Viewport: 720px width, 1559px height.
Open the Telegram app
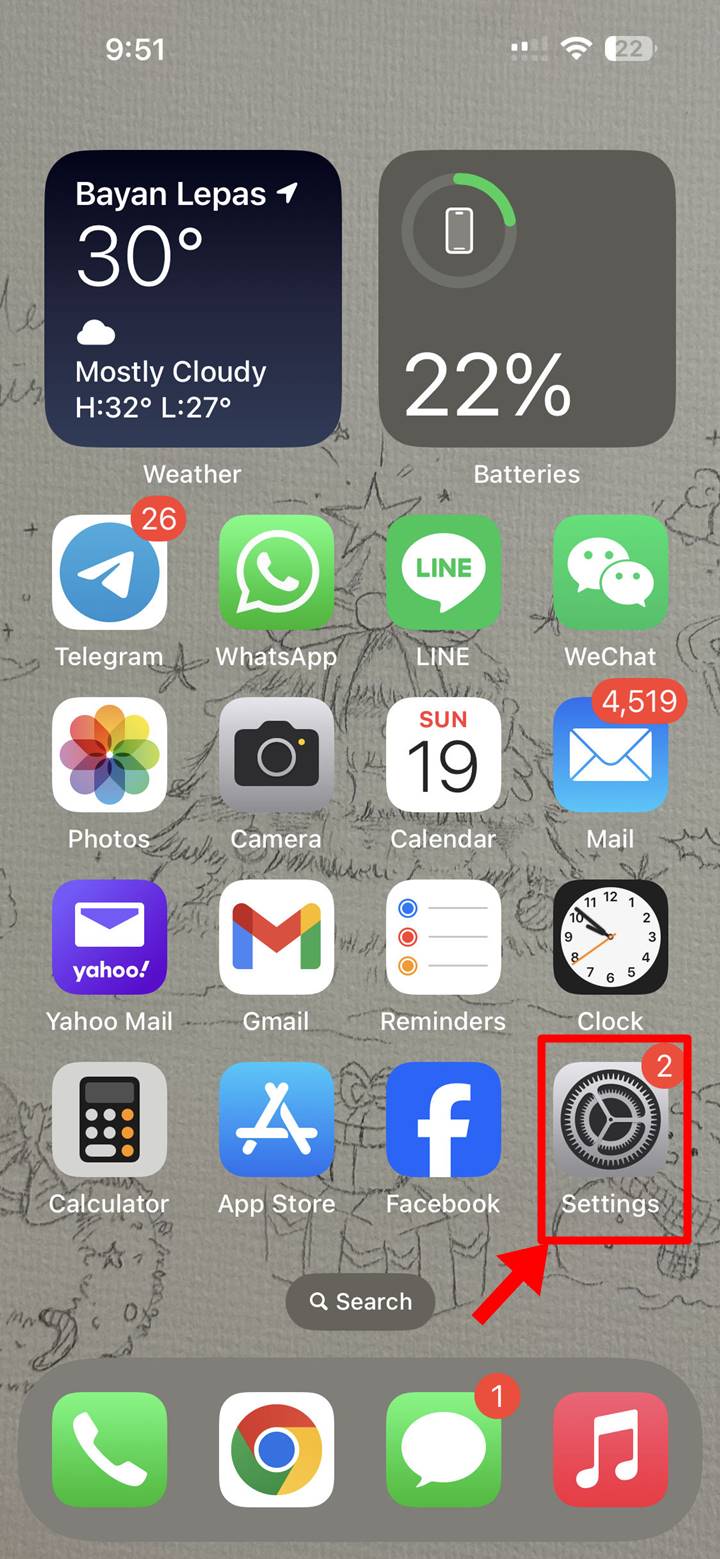(x=110, y=572)
